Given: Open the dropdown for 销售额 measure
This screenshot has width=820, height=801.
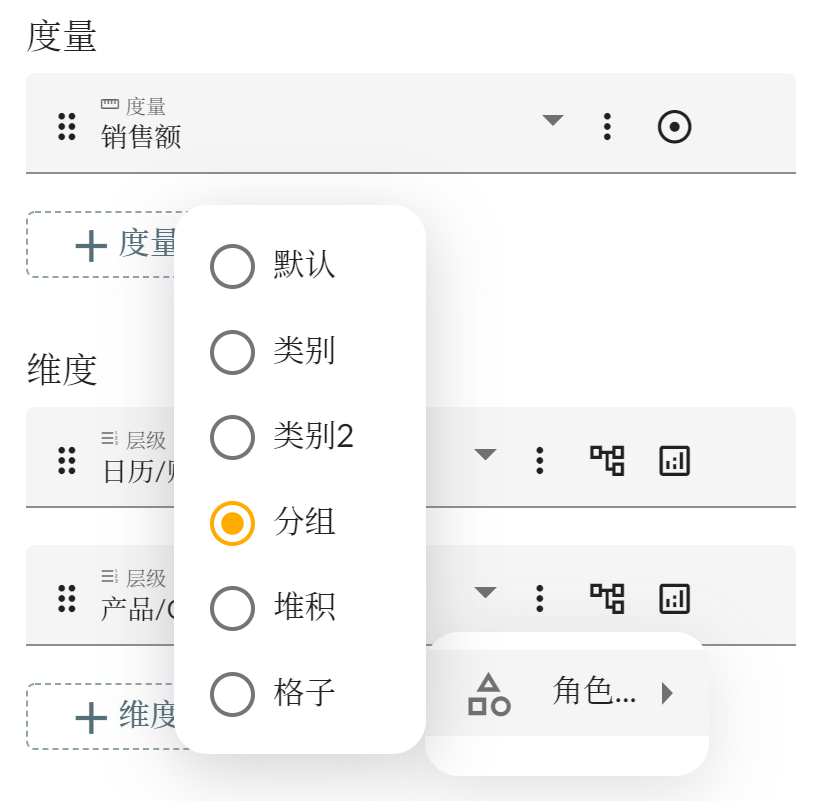Looking at the screenshot, I should click(552, 121).
